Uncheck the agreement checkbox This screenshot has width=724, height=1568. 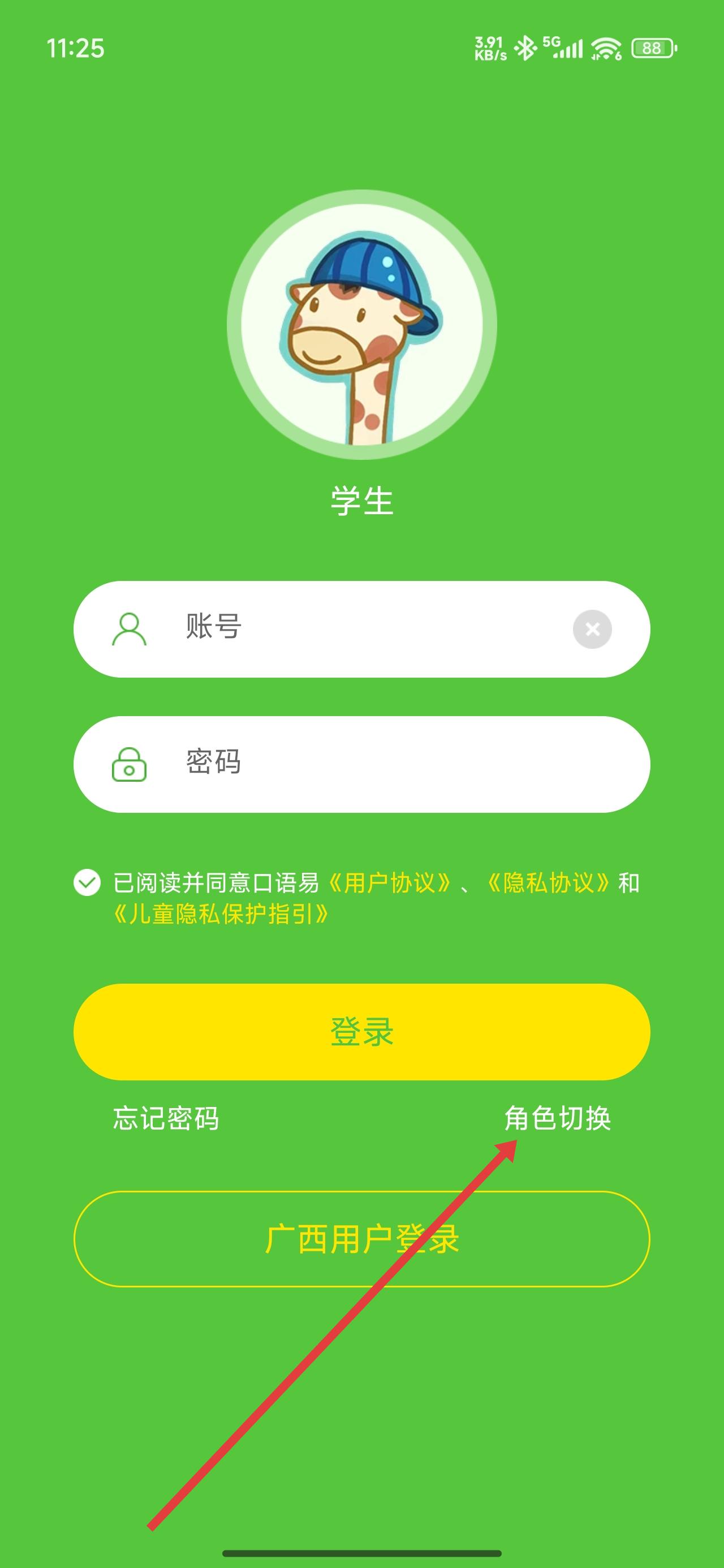click(87, 882)
